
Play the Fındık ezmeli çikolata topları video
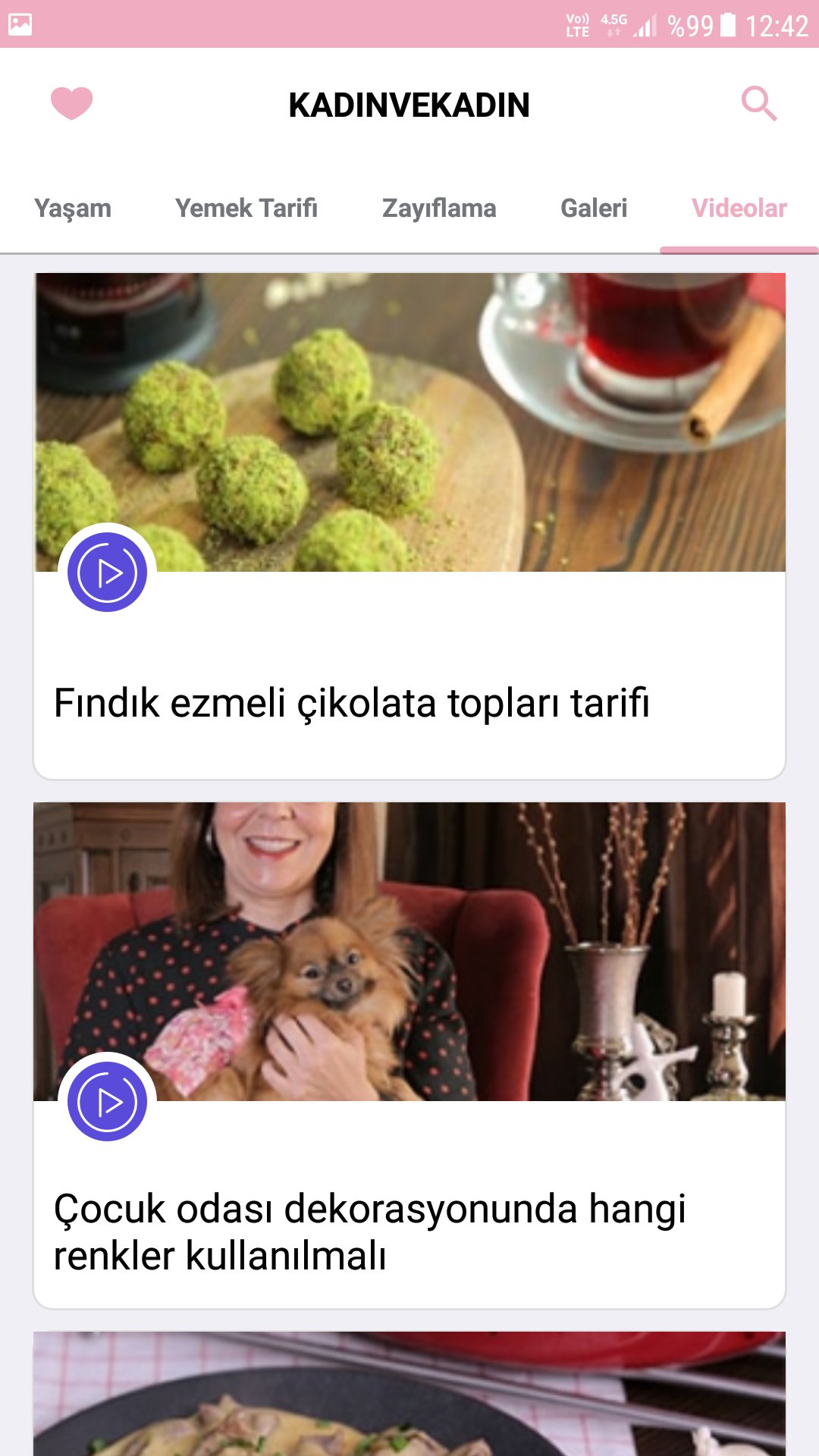107,573
